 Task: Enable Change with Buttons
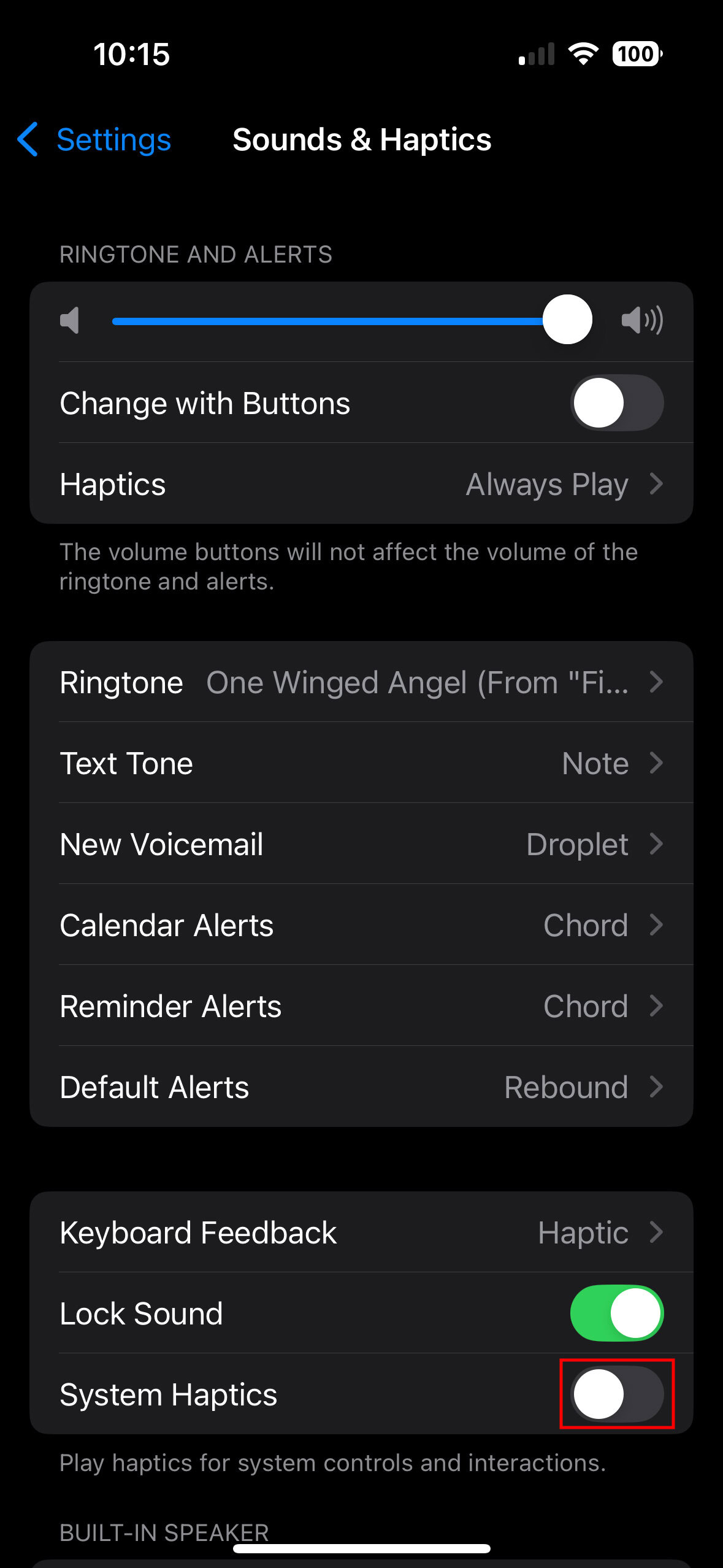(616, 403)
